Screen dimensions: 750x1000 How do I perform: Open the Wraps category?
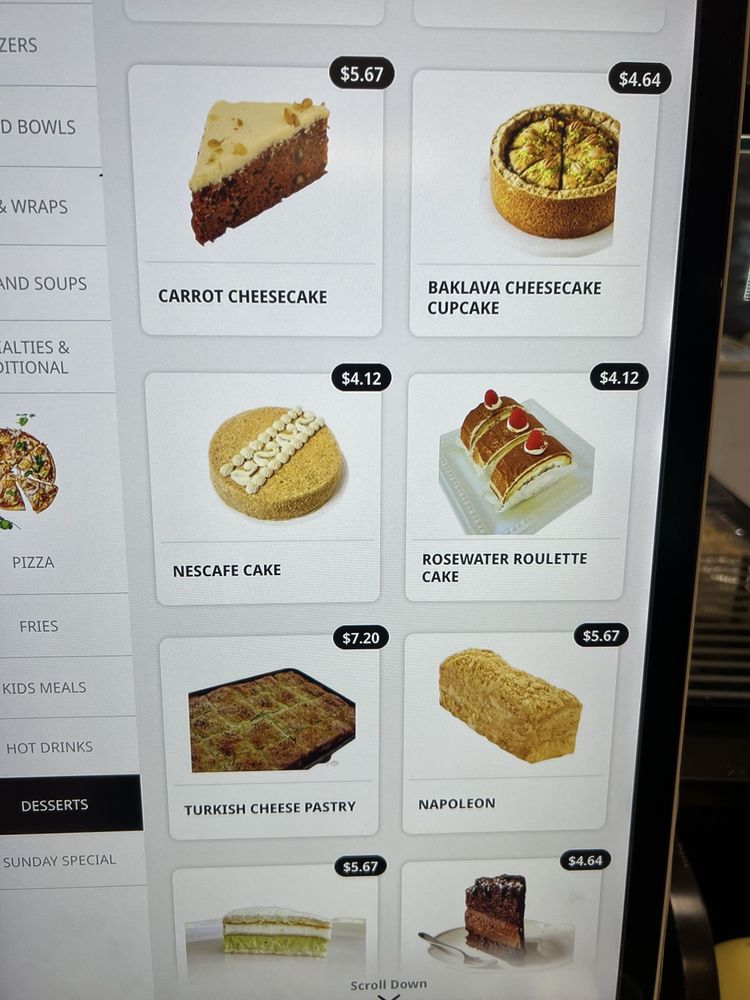point(40,206)
